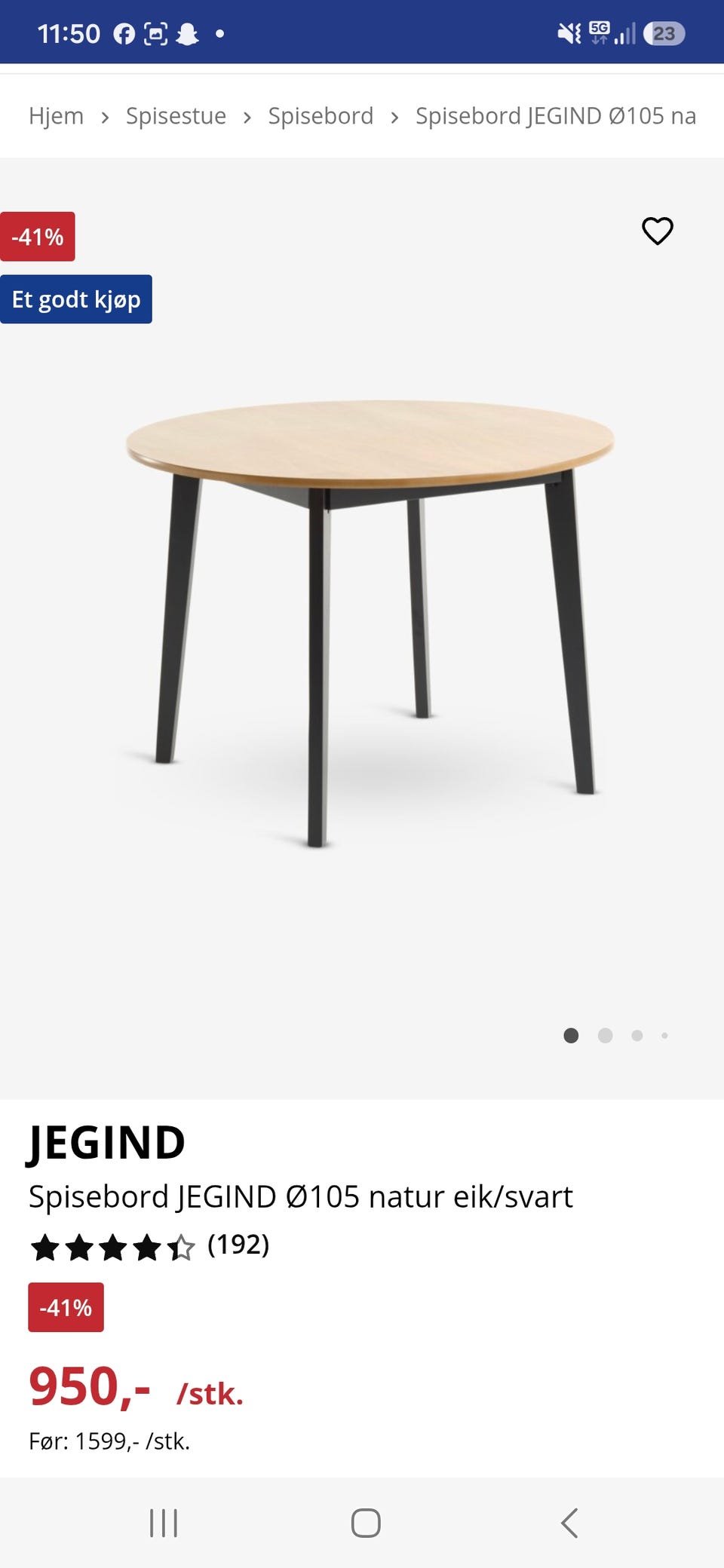The height and width of the screenshot is (1568, 724).
Task: Open the JEGIND table product photo
Action: pos(370,623)
